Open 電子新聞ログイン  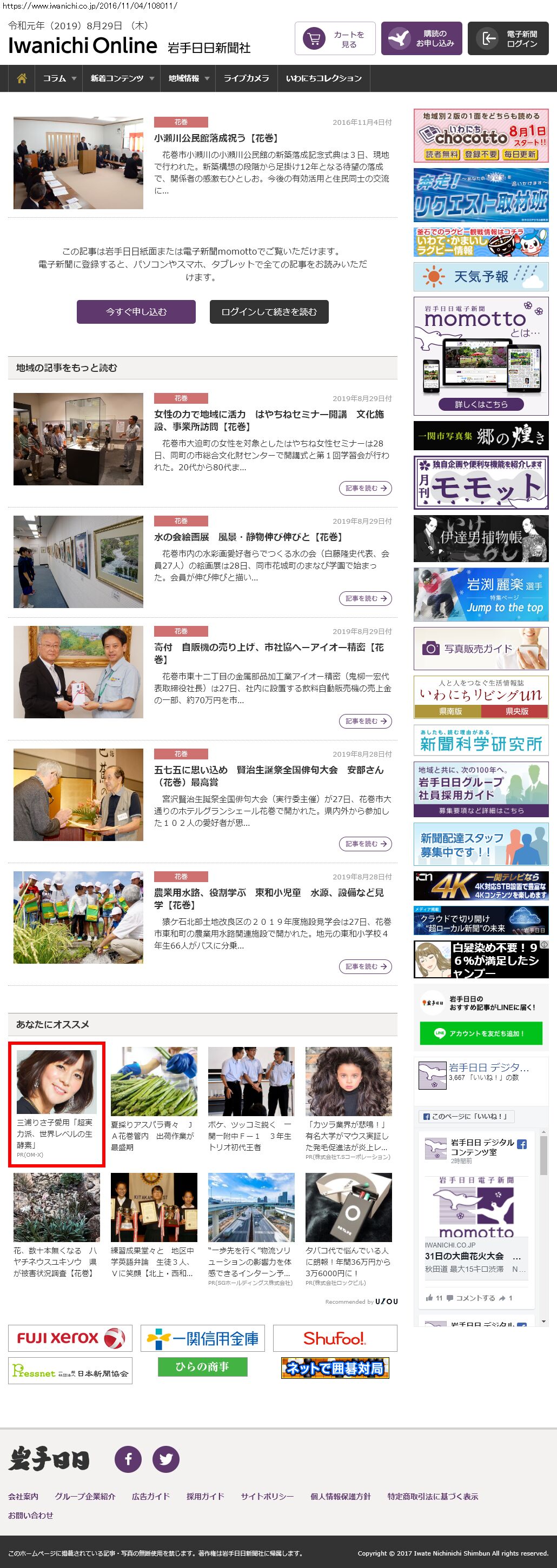coord(508,39)
